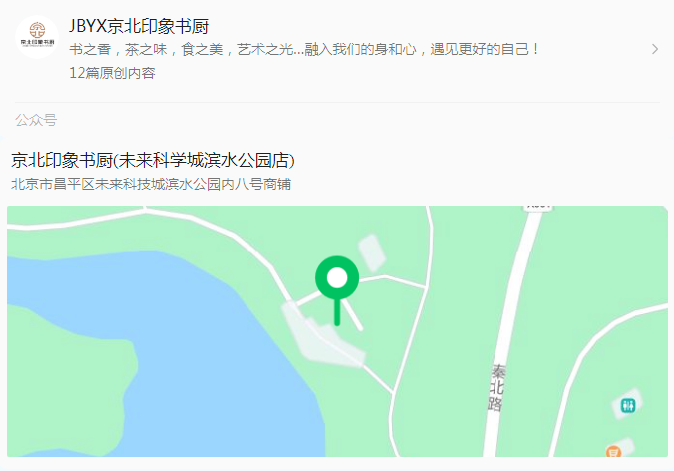
Task: Open the 京北印象书厨 map location
Action: pos(337,330)
